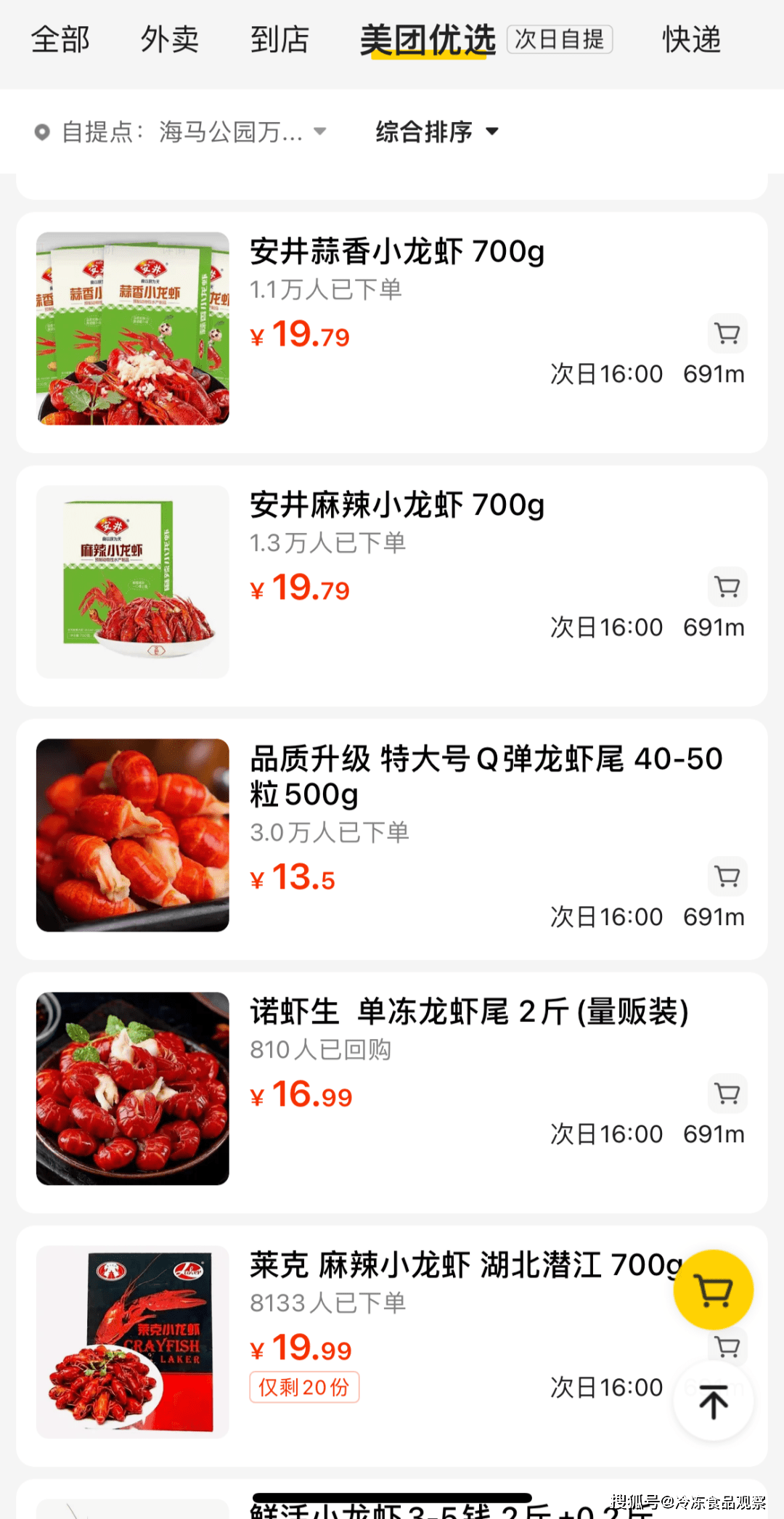Switch to the 快递 tab
Screen dimensions: 784x1519
click(691, 40)
